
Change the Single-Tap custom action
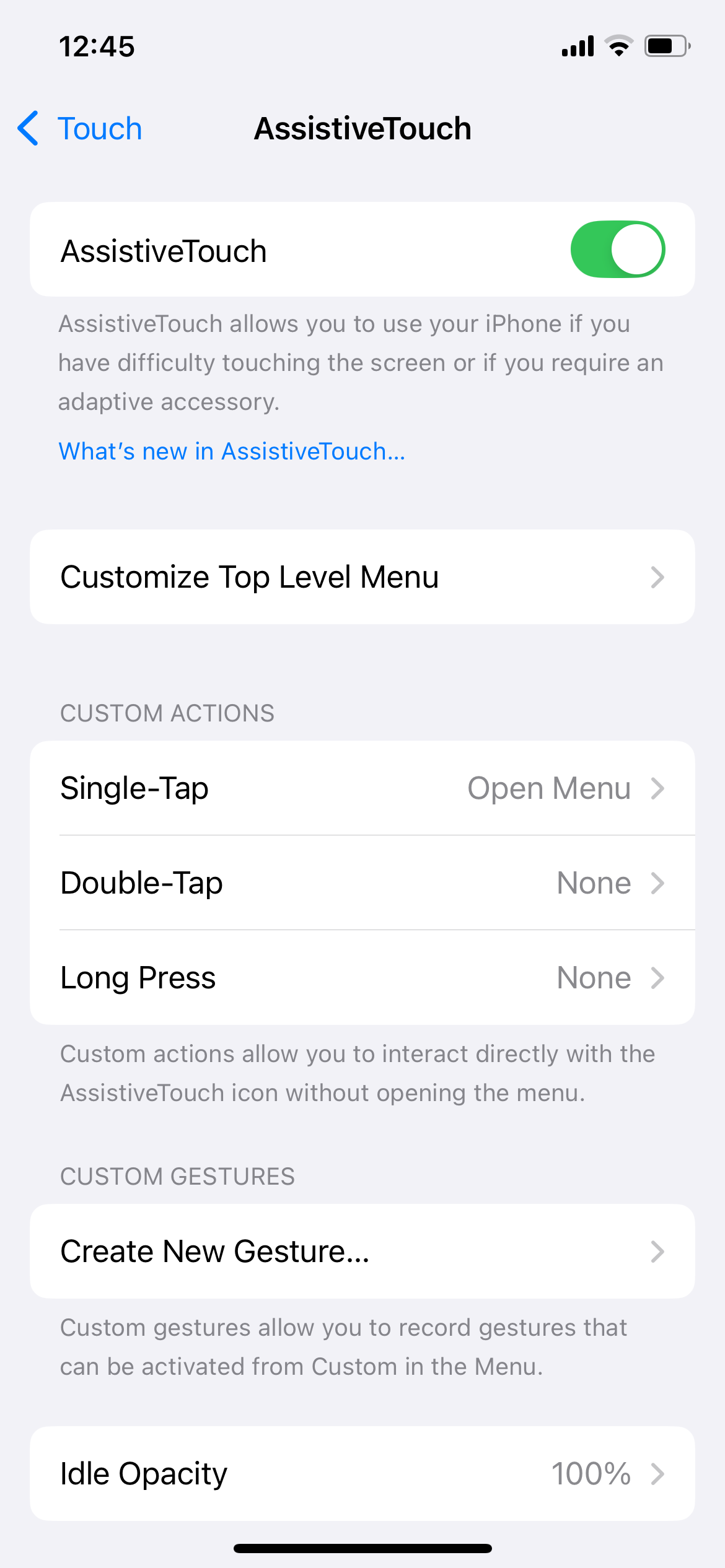[362, 788]
